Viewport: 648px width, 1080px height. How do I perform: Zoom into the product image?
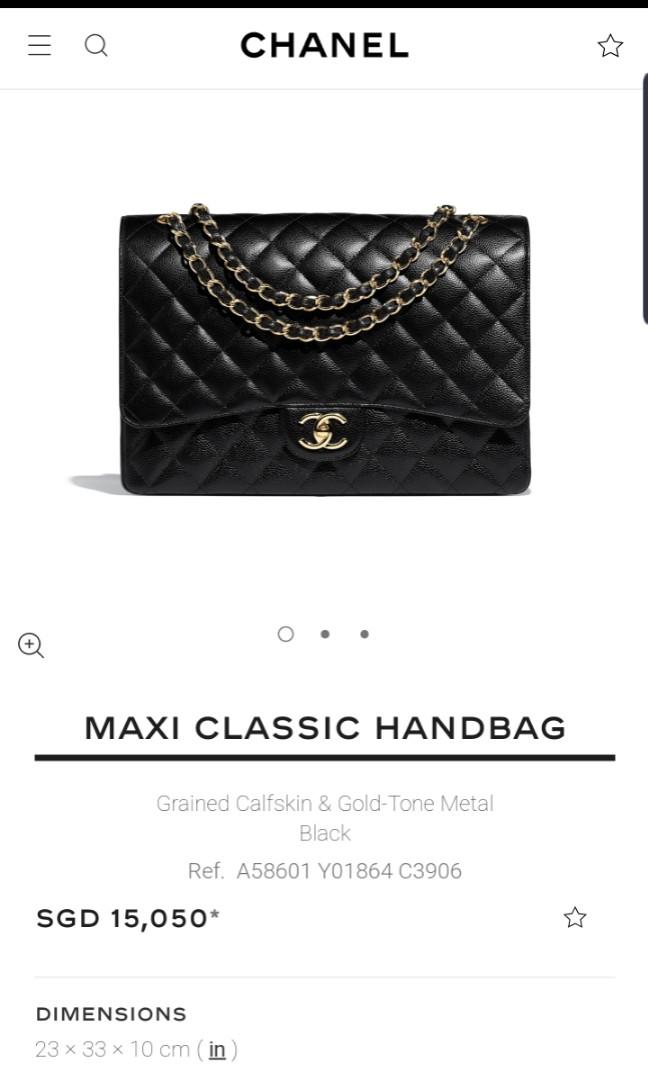point(31,645)
